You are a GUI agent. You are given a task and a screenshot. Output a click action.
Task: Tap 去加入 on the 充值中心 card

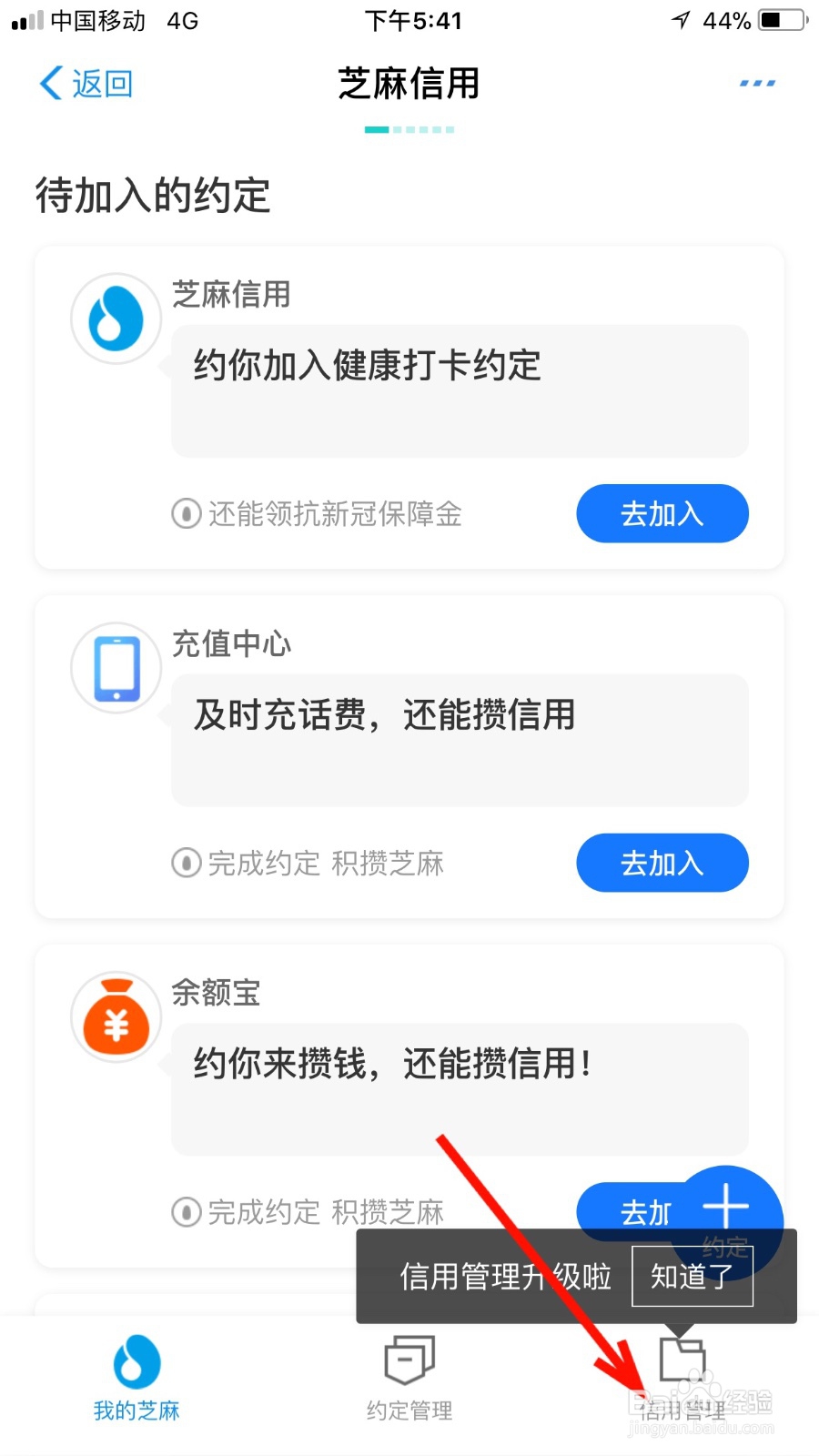point(662,863)
